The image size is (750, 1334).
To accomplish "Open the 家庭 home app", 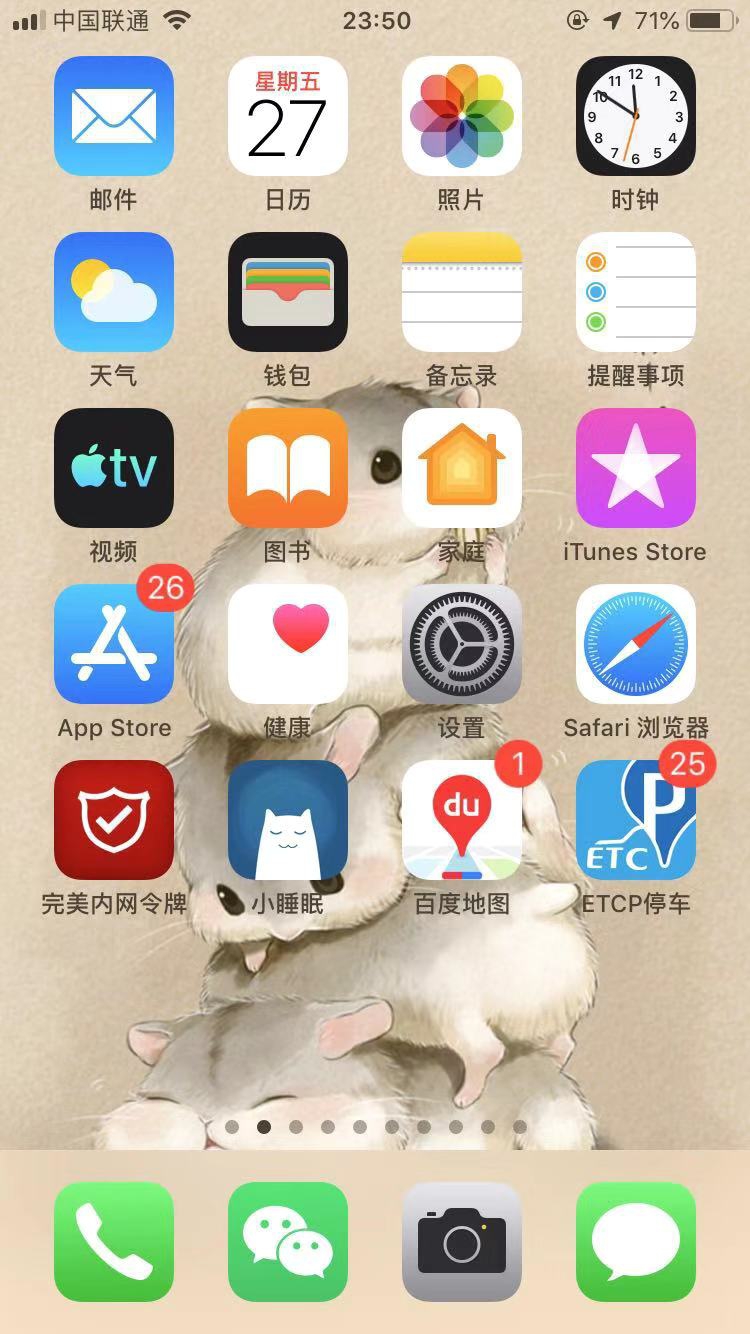I will tap(462, 468).
